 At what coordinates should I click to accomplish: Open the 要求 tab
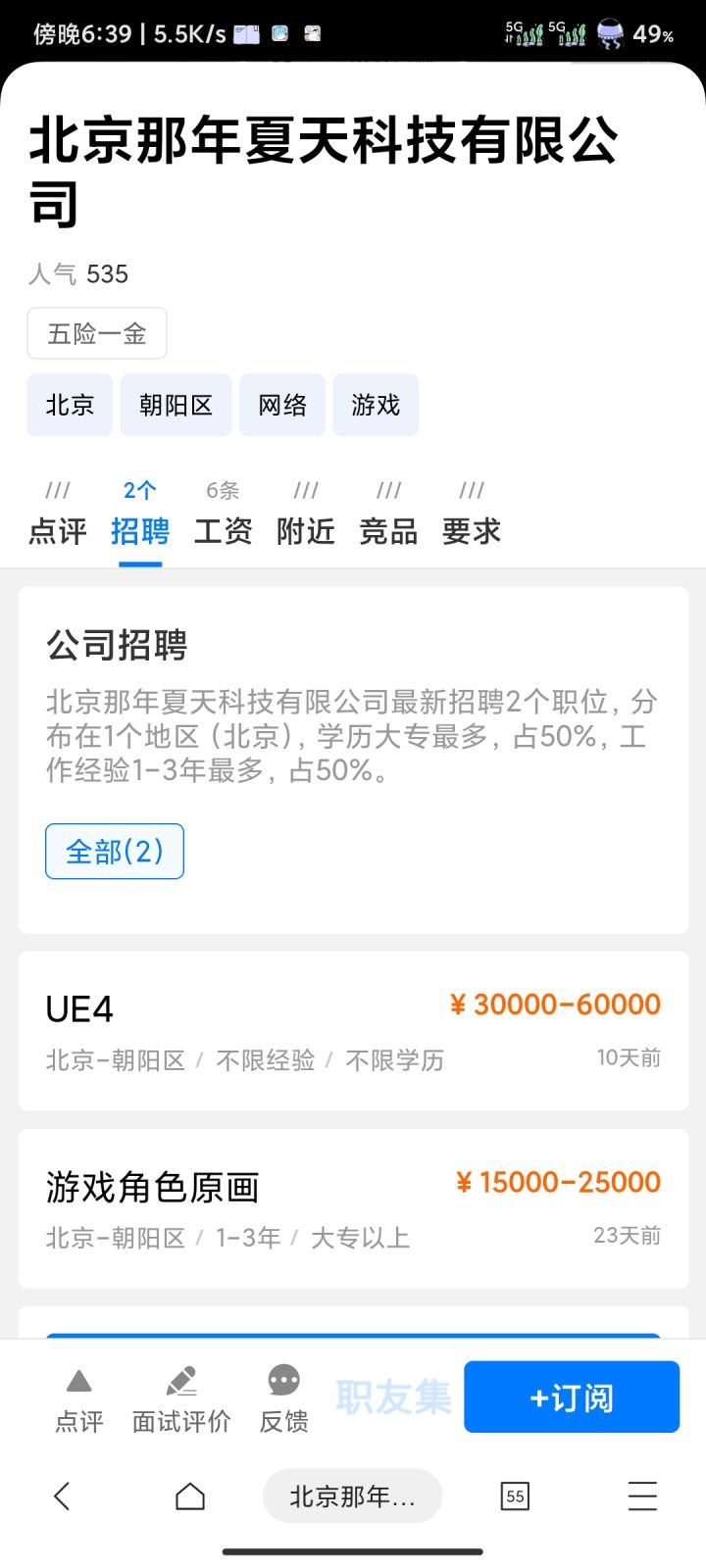pos(471,514)
